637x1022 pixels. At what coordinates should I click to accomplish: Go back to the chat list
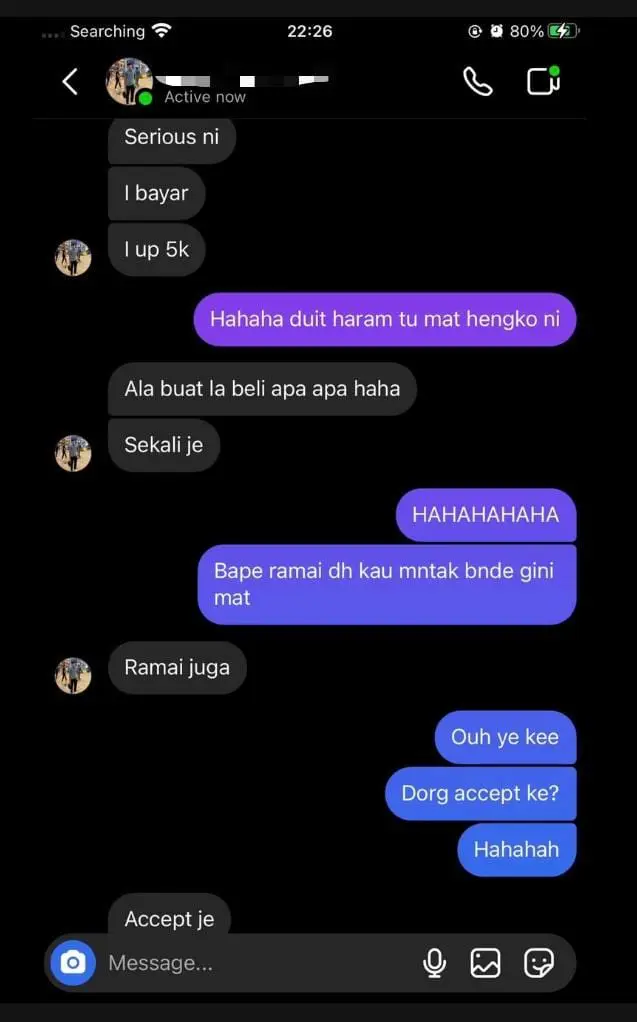[70, 82]
